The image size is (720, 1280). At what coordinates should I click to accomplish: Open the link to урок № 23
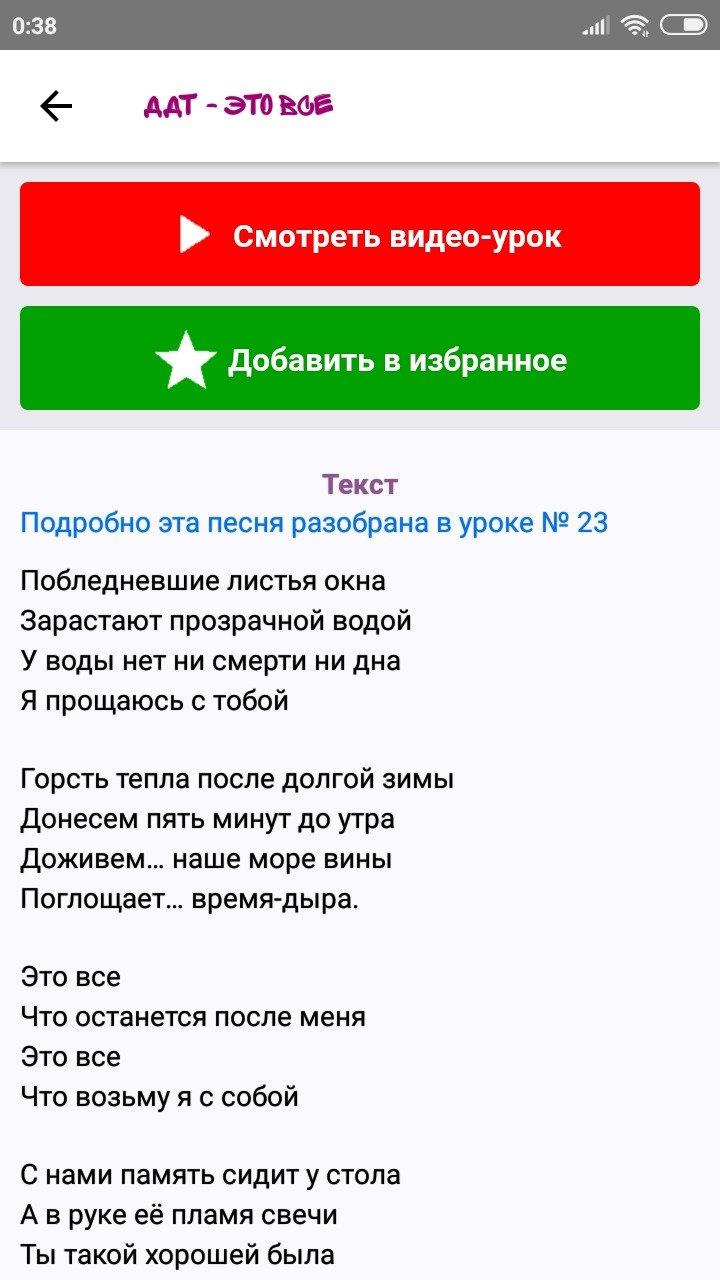(314, 522)
